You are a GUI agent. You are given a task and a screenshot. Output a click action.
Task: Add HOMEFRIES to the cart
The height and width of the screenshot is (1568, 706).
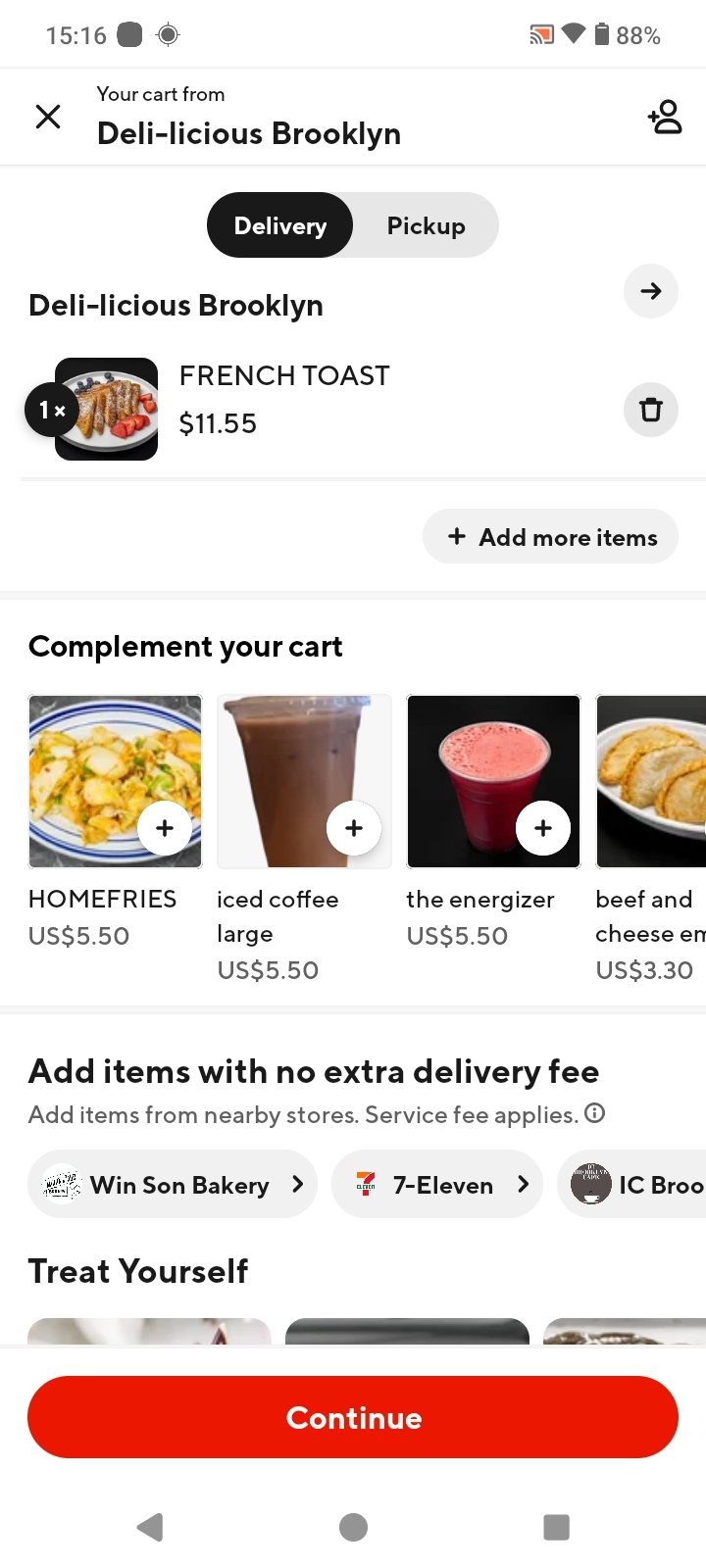(165, 828)
